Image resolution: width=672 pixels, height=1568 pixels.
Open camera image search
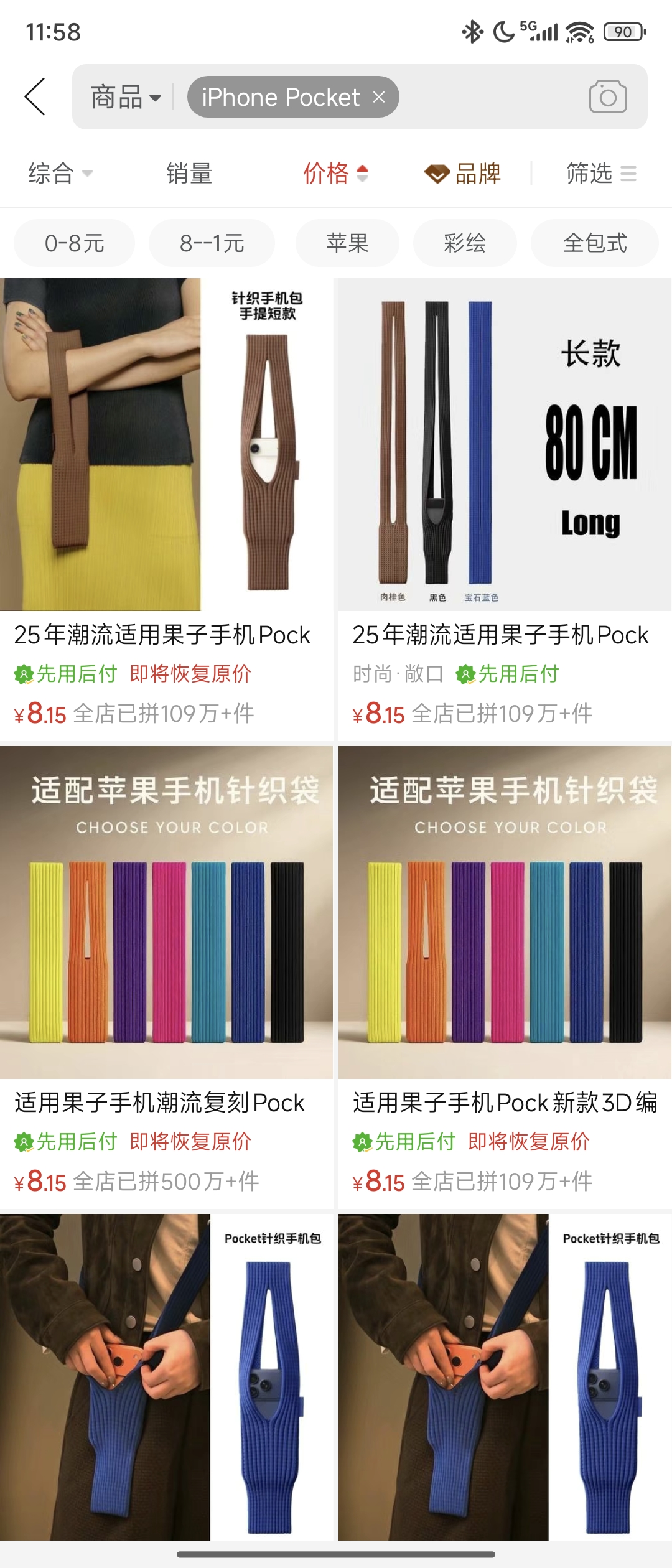coord(607,97)
